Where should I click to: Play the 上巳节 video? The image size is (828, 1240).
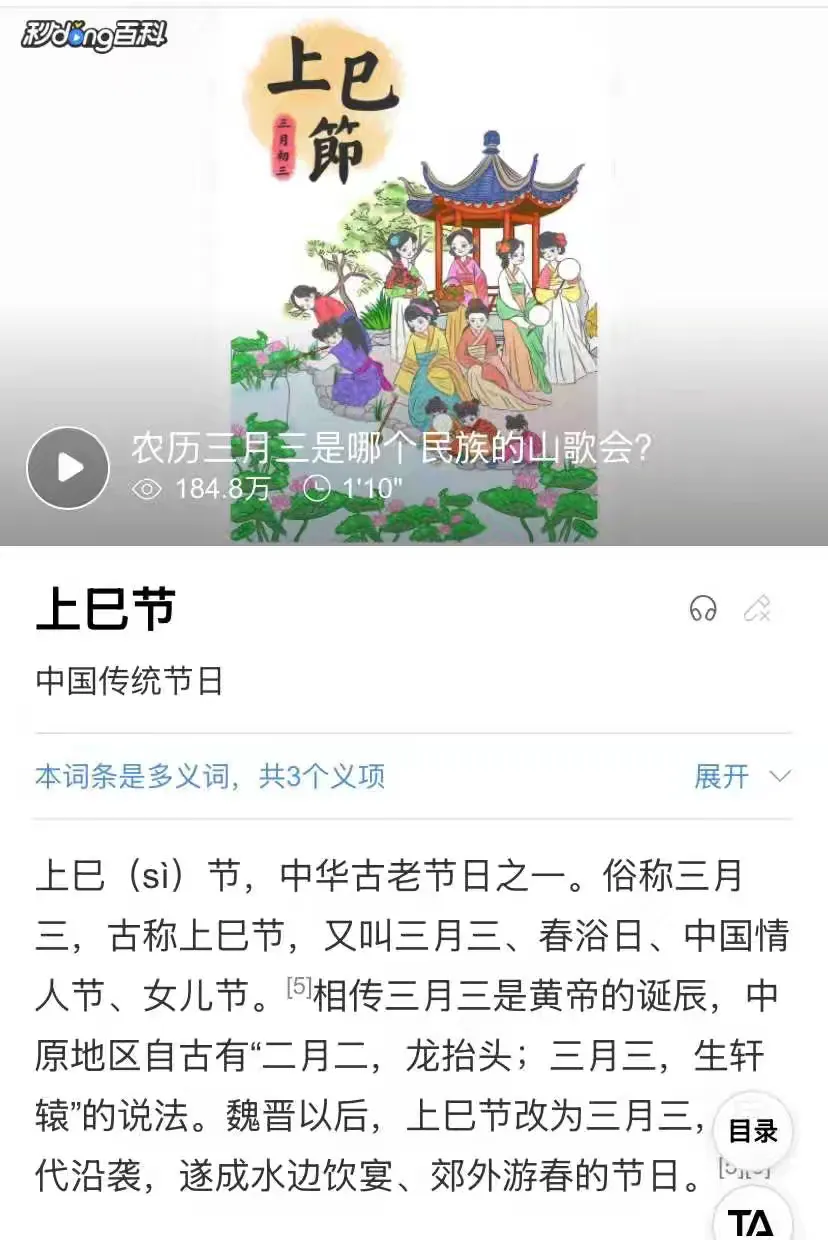click(68, 468)
